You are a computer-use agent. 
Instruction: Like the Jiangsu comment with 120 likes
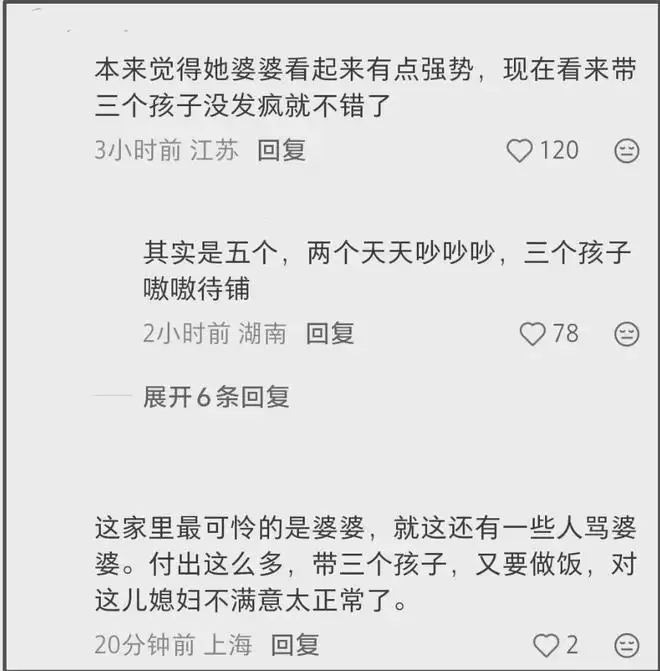click(x=520, y=151)
